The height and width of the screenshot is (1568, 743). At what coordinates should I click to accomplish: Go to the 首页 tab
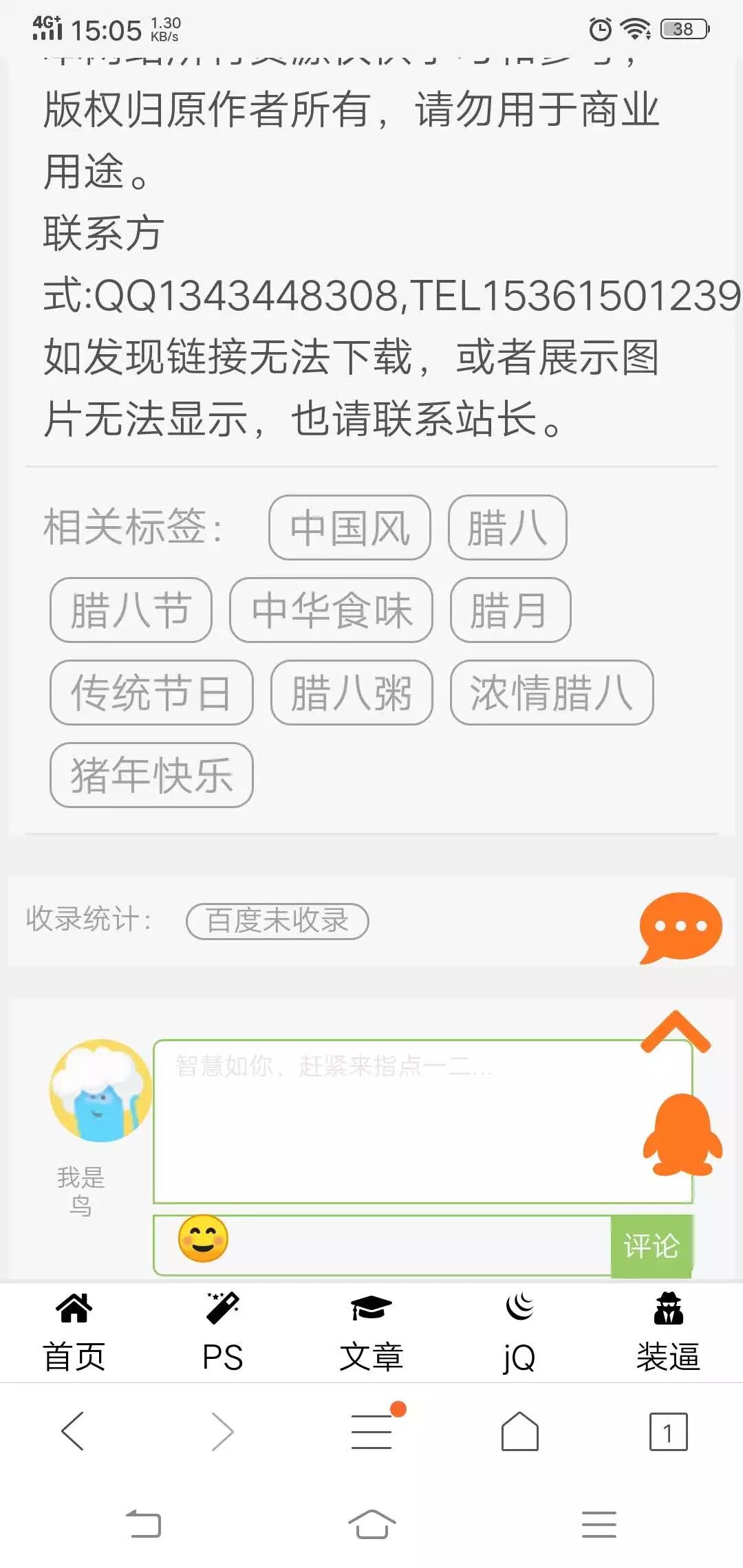pos(74,1333)
